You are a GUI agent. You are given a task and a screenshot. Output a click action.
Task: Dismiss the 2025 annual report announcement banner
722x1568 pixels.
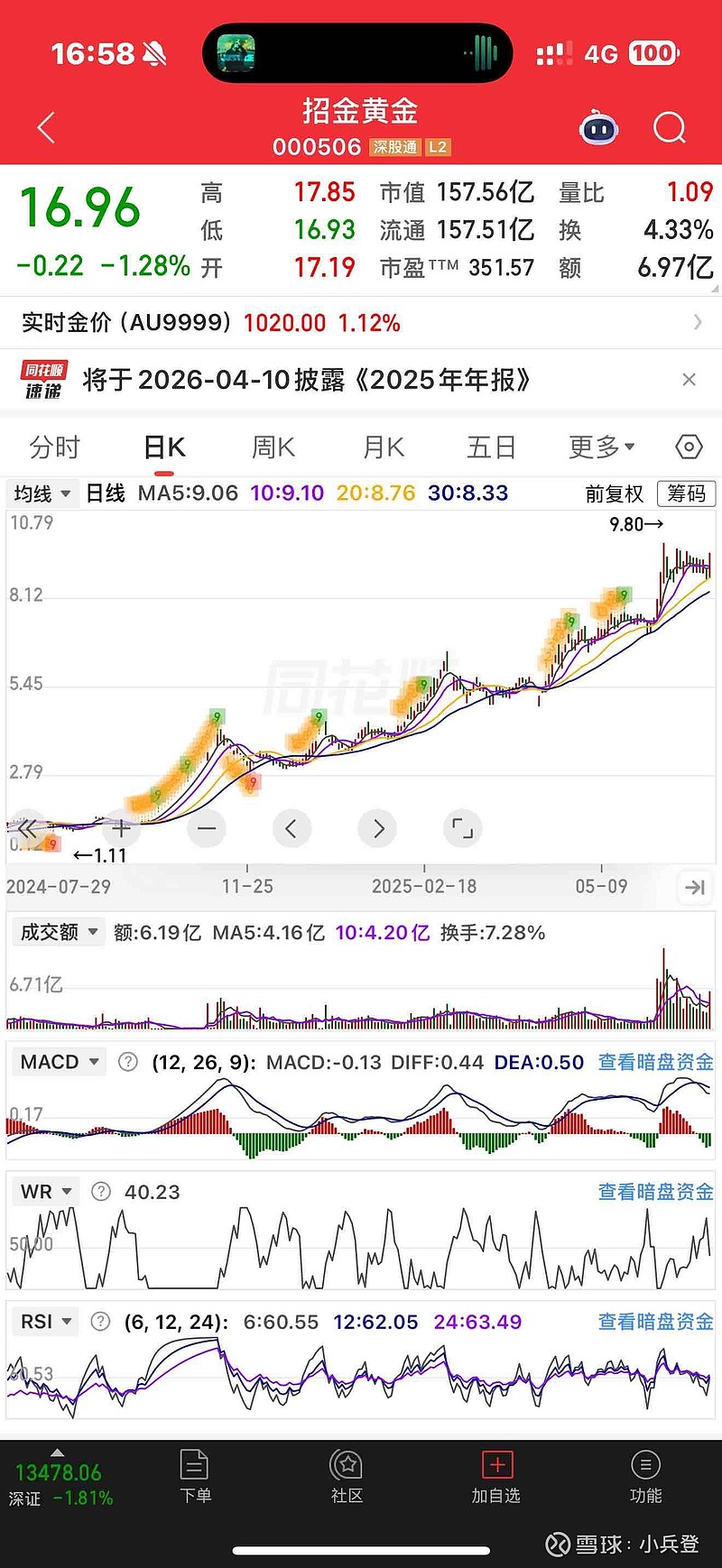[690, 381]
